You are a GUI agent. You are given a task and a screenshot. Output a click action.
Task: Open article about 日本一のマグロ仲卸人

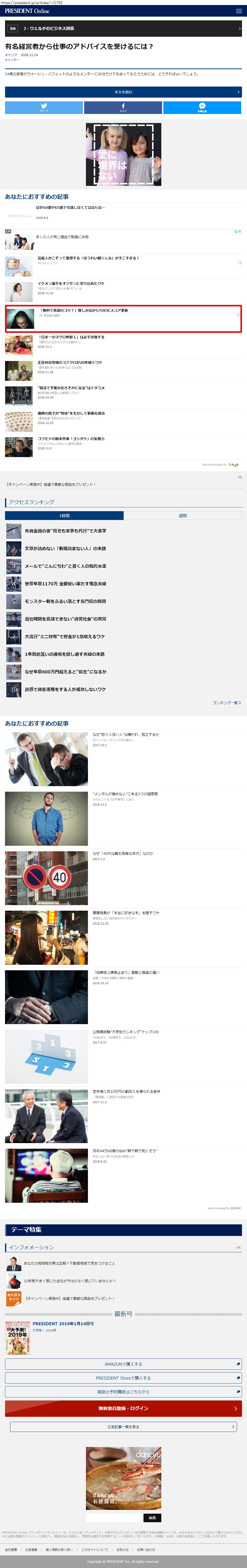click(72, 337)
